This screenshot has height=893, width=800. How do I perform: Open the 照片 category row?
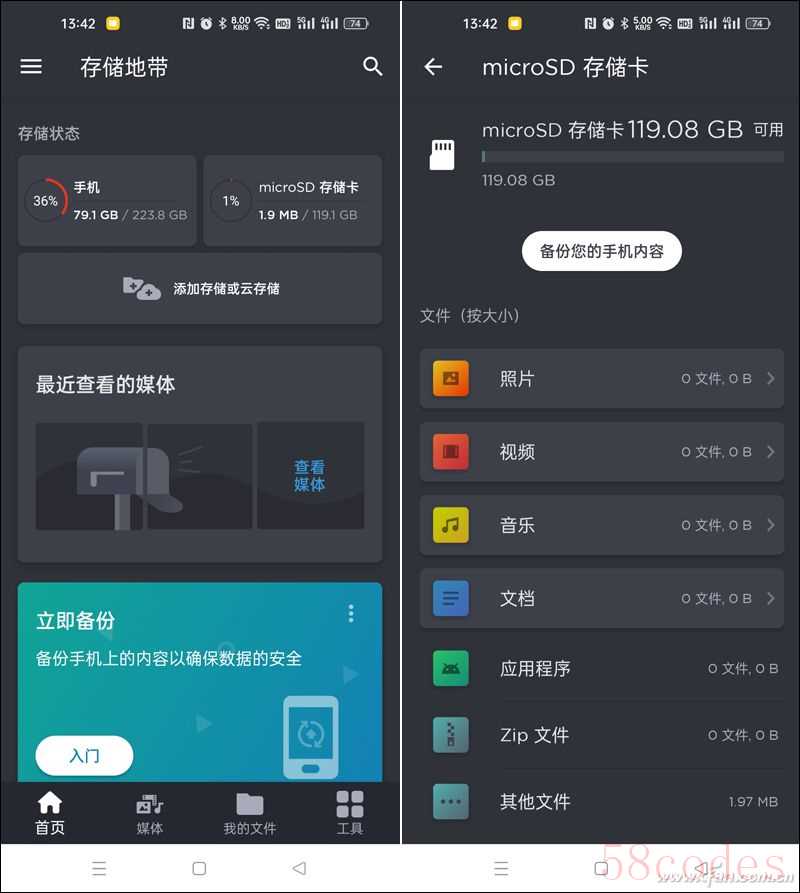point(601,379)
